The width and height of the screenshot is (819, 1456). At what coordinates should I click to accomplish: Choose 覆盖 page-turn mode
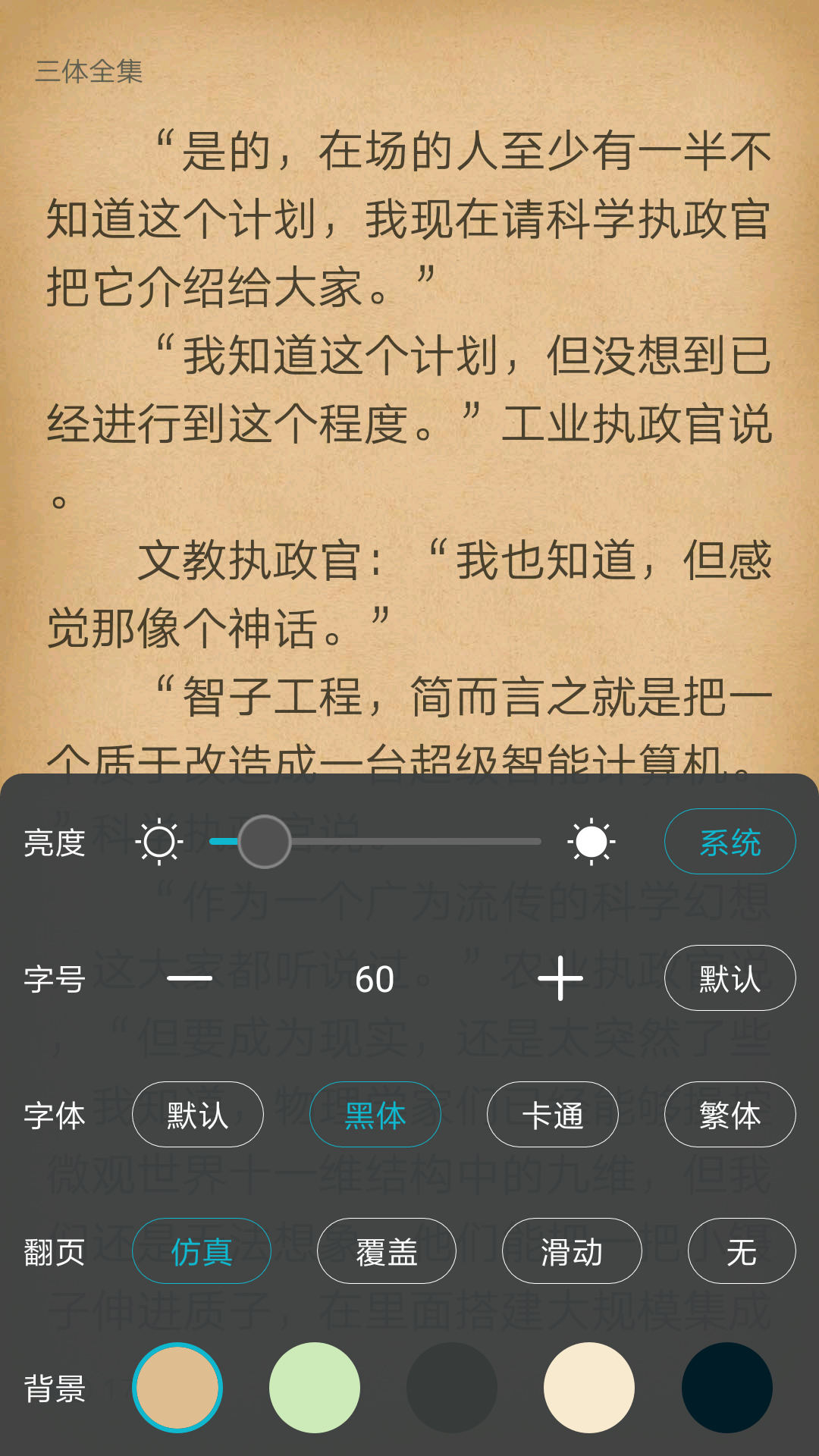386,1251
